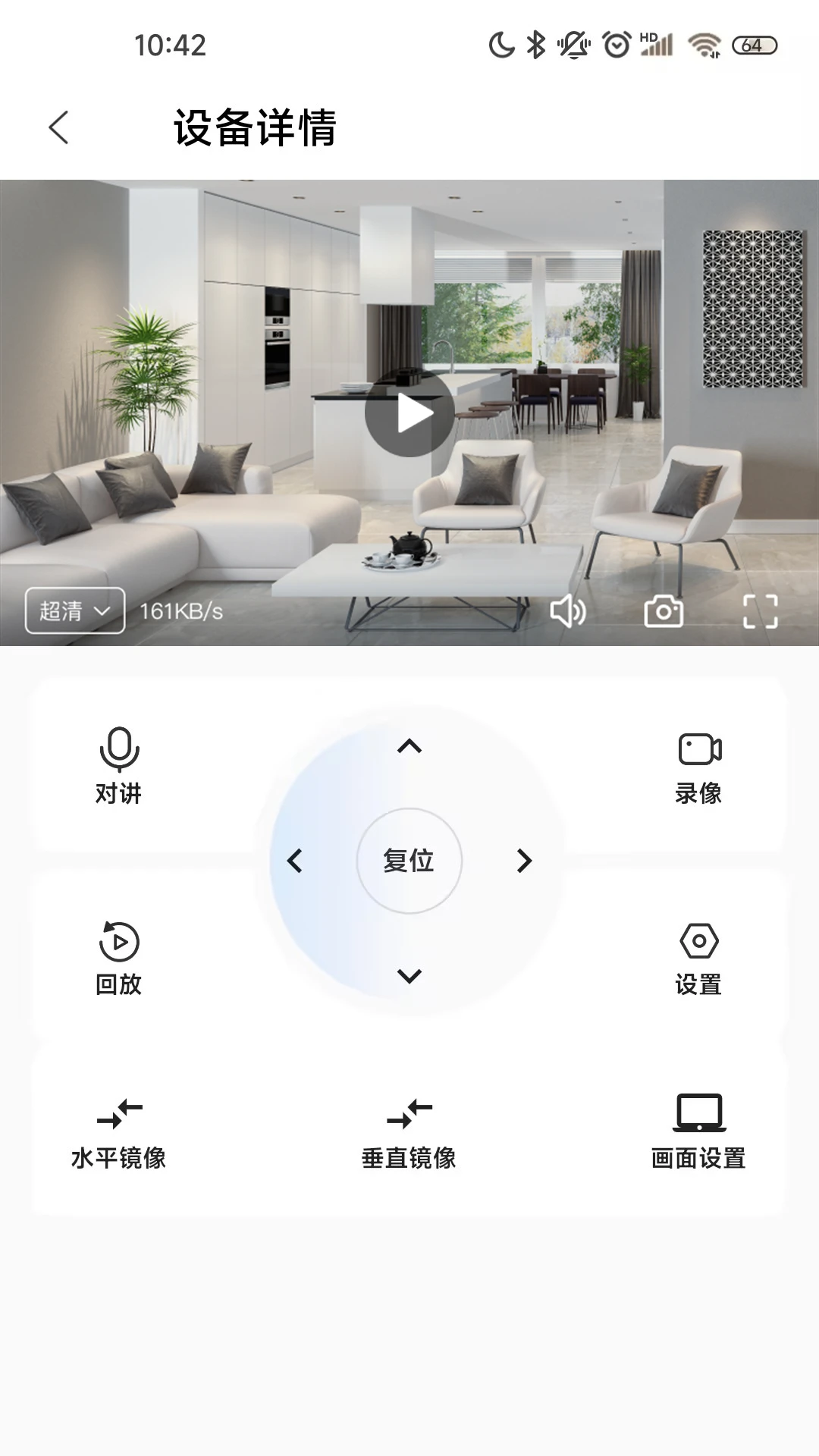The image size is (819, 1456).
Task: Pan camera up with the up chevron
Action: pyautogui.click(x=409, y=745)
